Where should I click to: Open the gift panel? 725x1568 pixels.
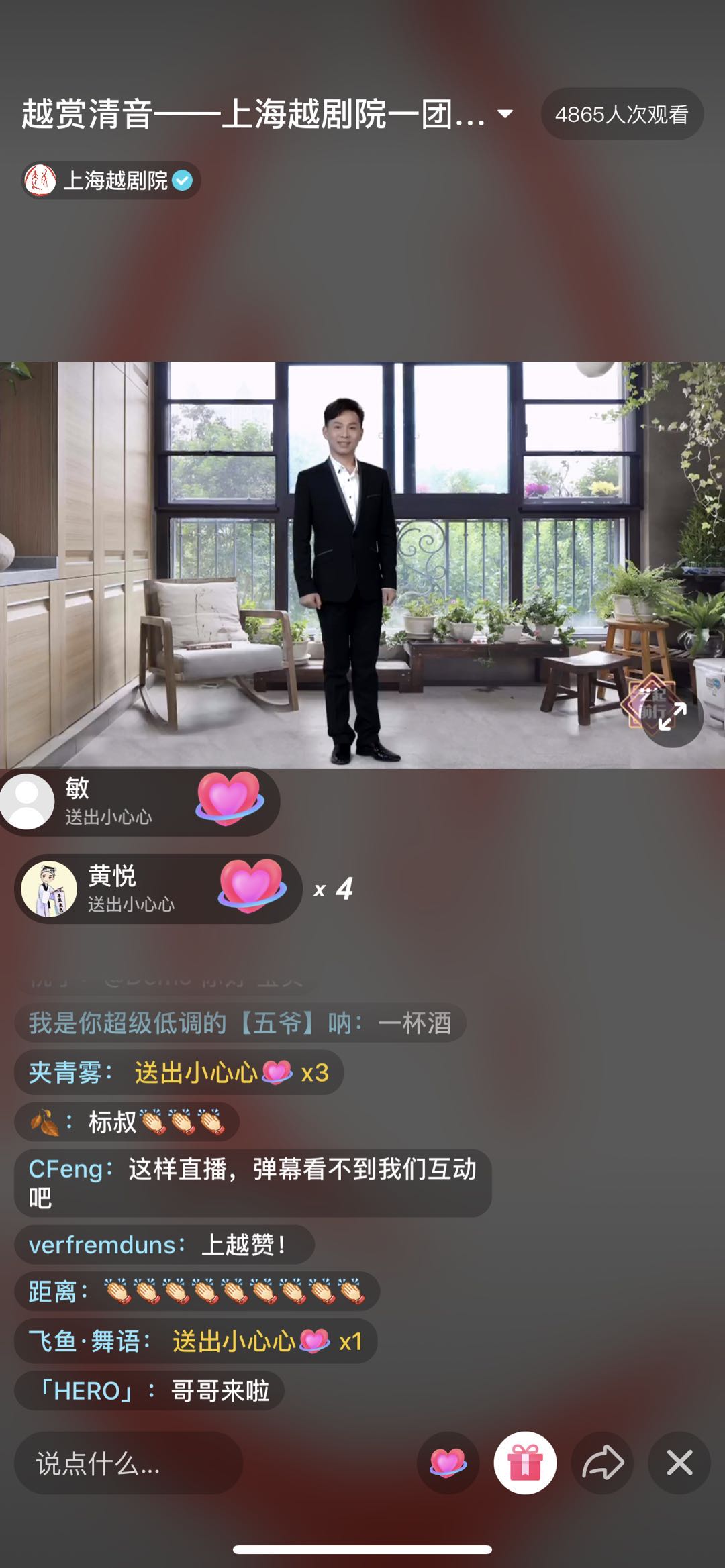pyautogui.click(x=525, y=1463)
